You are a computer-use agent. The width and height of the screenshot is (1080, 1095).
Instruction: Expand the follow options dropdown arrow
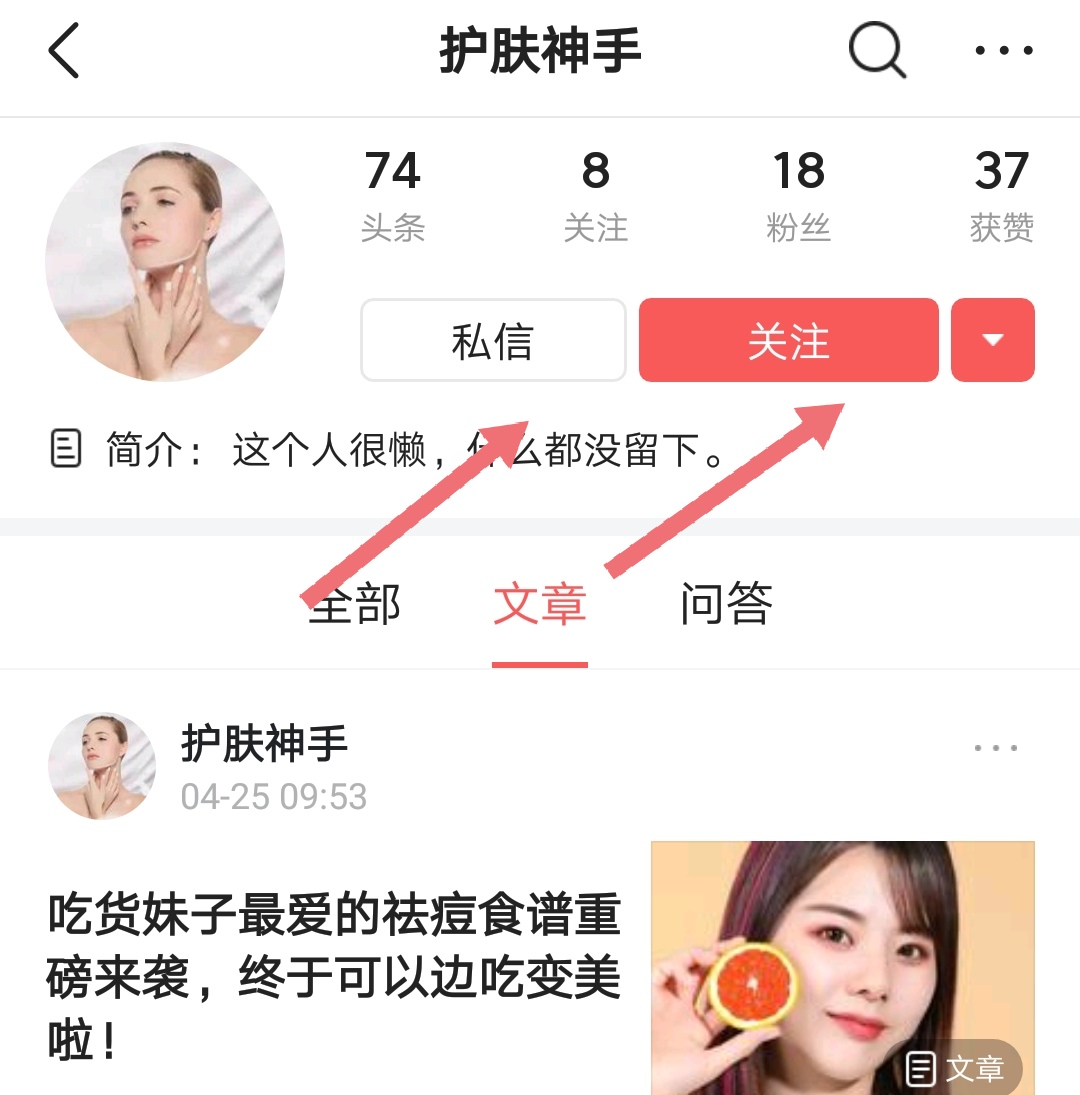[991, 340]
